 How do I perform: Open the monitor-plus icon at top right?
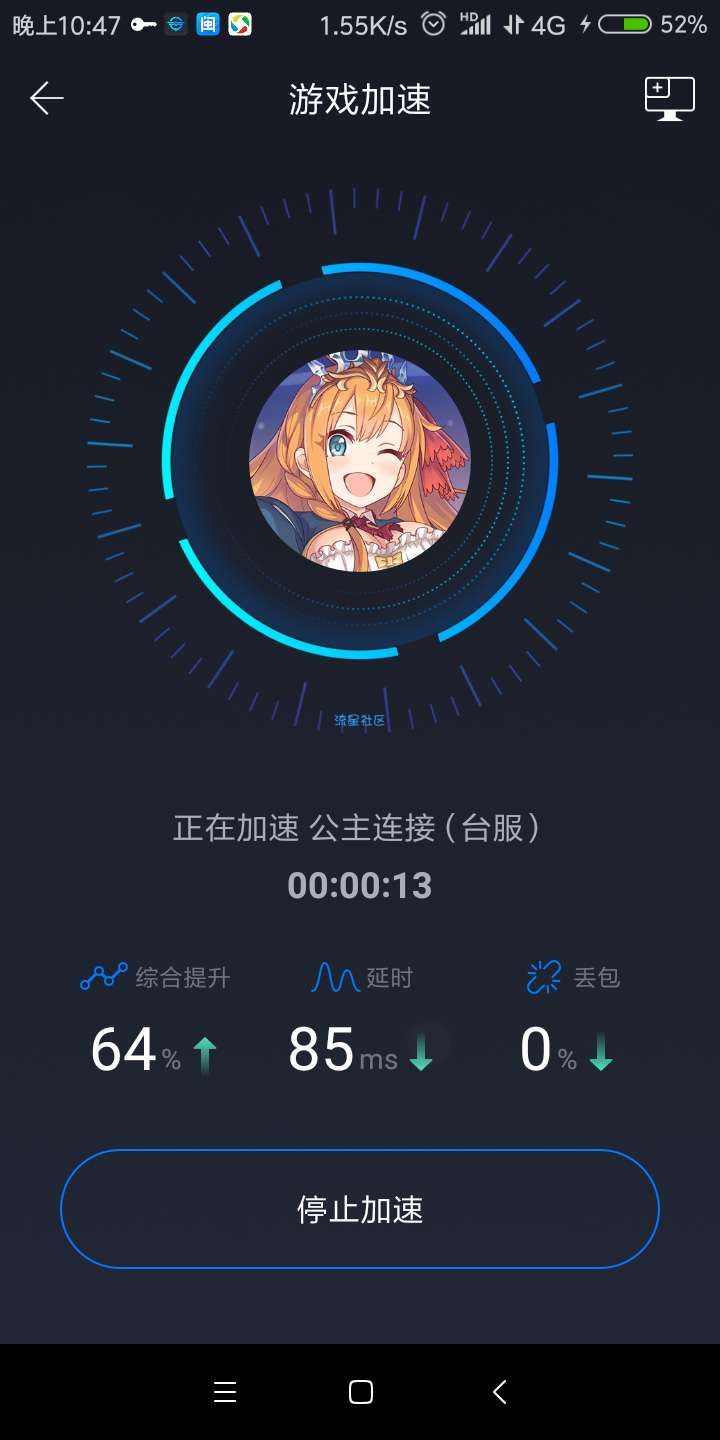(669, 98)
